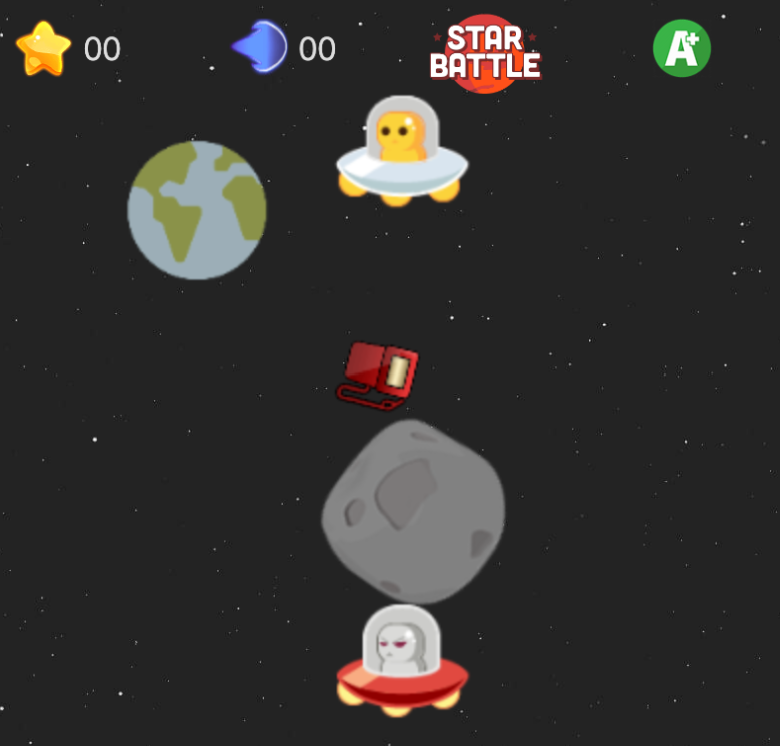Tap the green A+ button

click(681, 48)
